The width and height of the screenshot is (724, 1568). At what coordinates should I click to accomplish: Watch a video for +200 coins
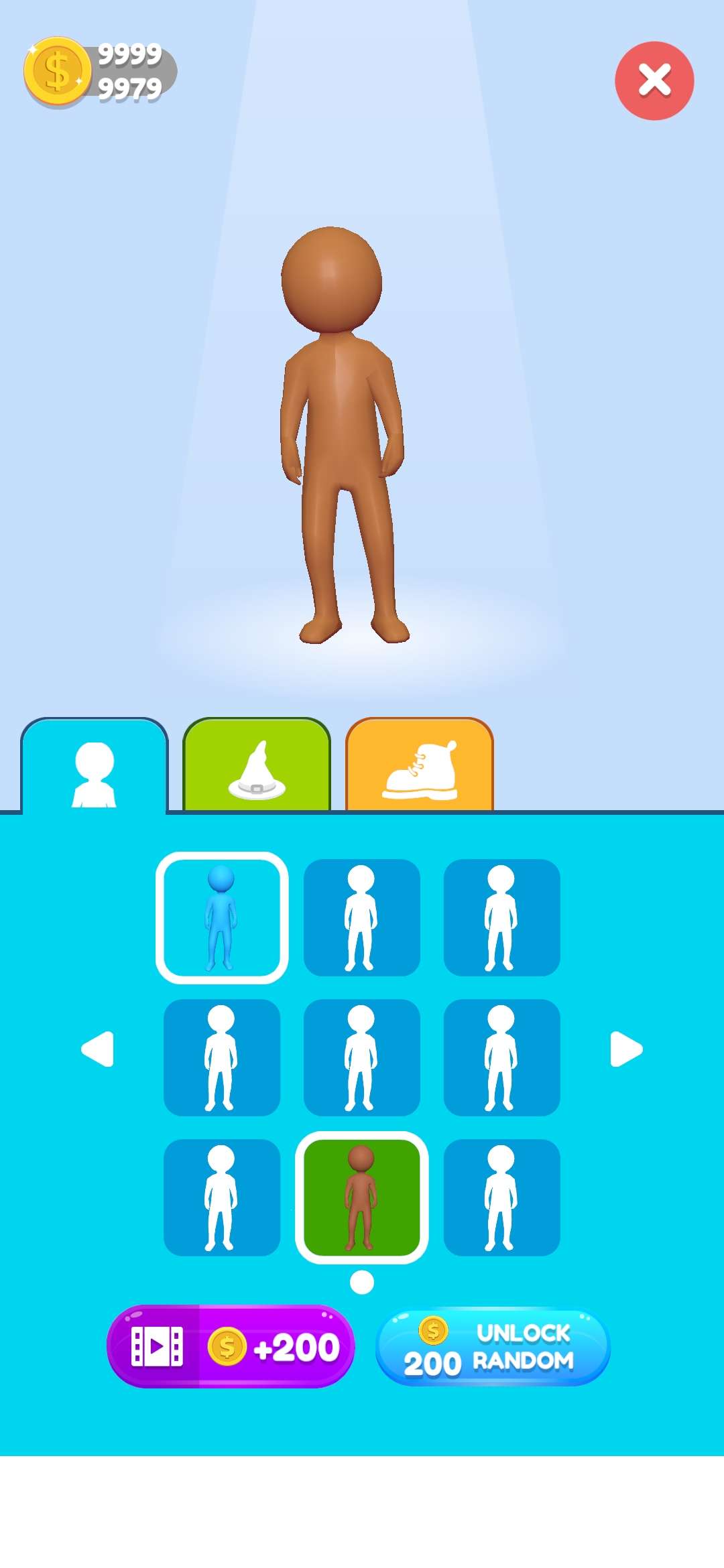click(231, 1346)
